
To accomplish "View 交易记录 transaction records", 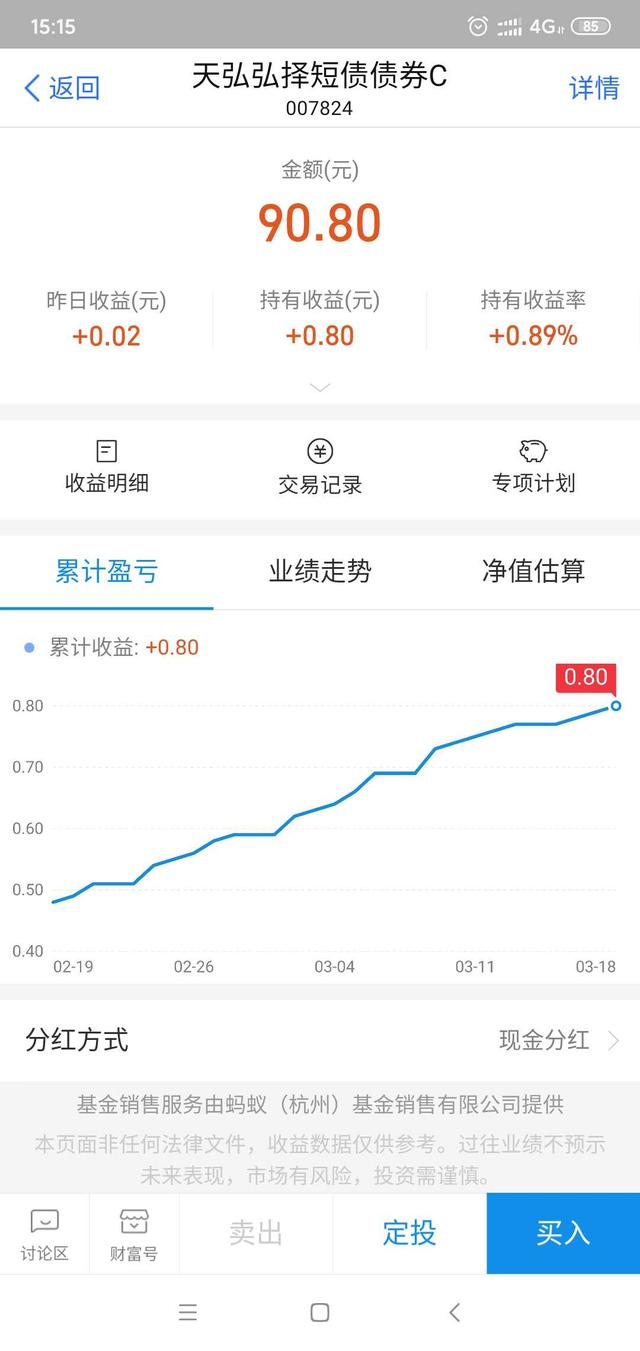I will click(x=320, y=466).
